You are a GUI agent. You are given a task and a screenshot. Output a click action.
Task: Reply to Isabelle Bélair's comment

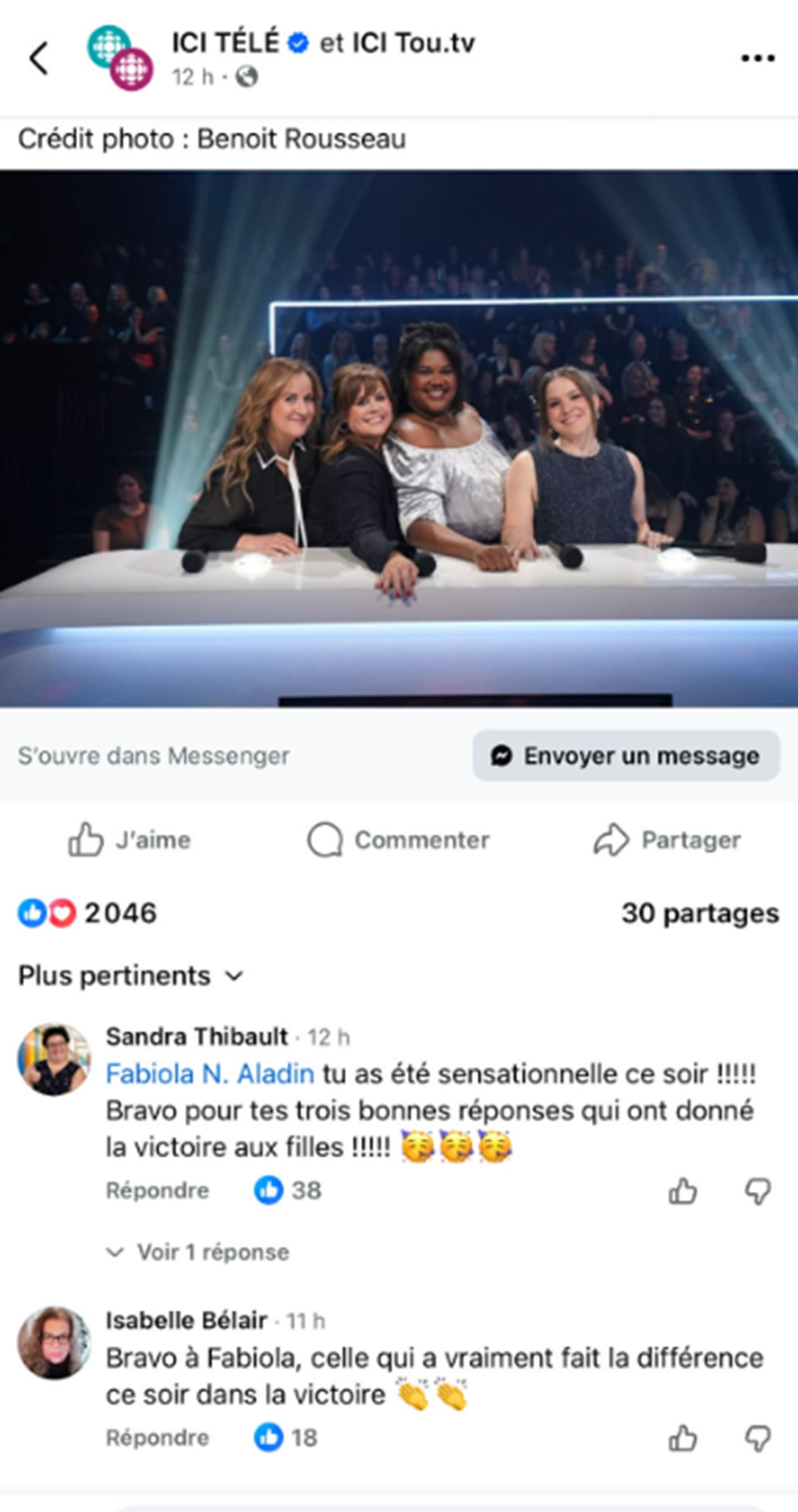click(x=157, y=1438)
